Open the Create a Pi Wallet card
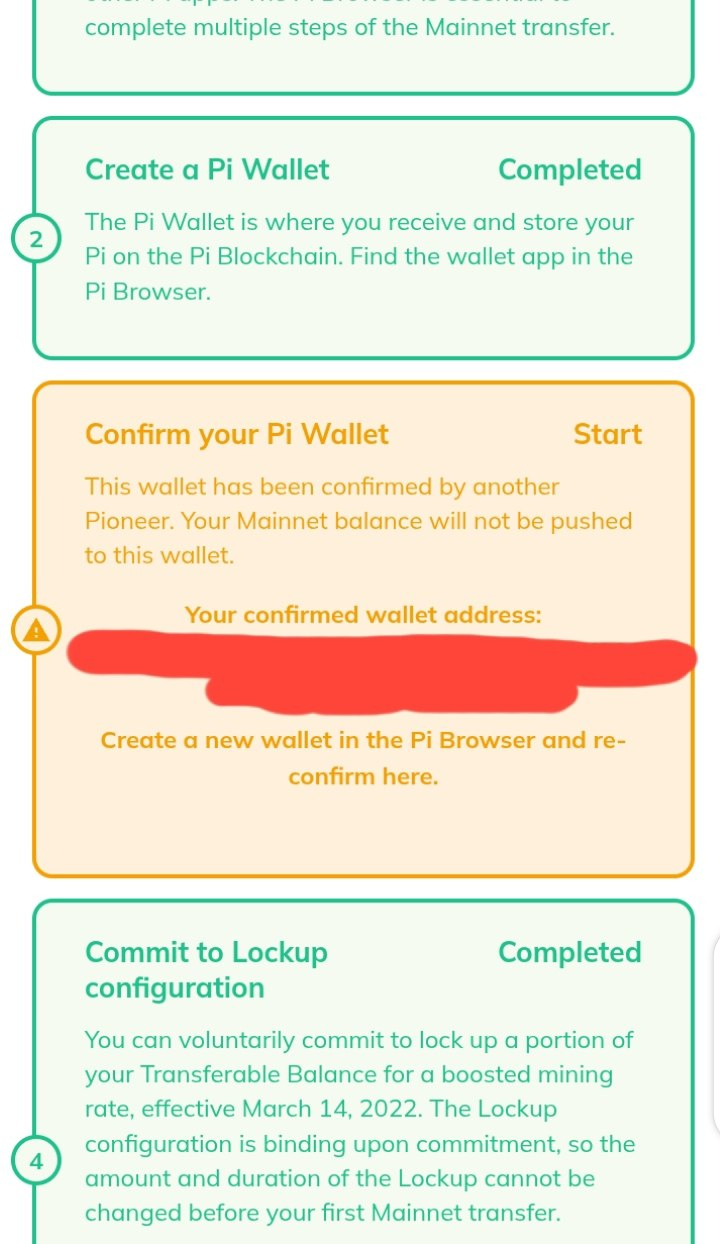The width and height of the screenshot is (720, 1244). (x=363, y=238)
